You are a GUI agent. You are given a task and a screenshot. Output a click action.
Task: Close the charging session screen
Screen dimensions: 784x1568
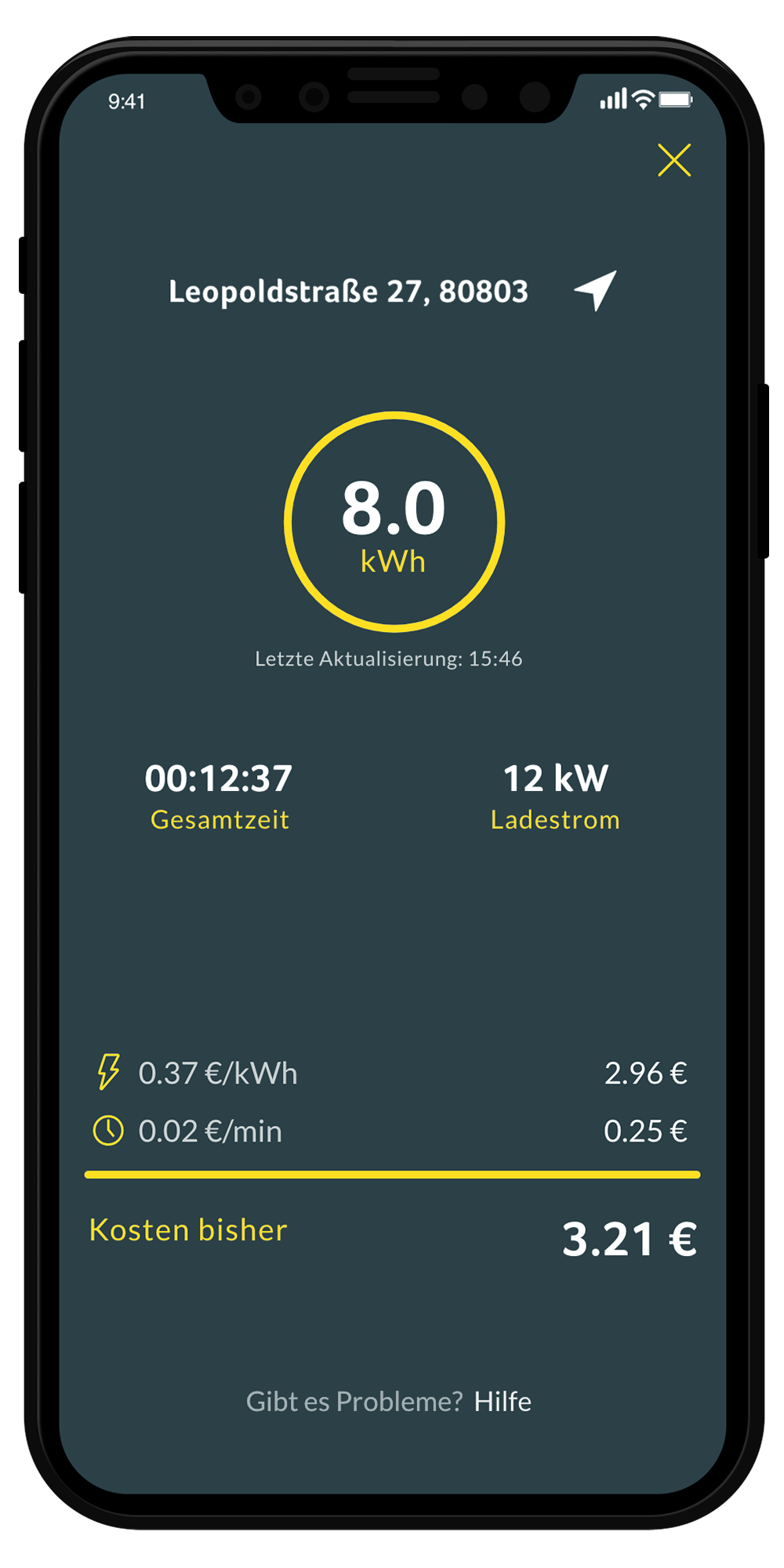(674, 160)
